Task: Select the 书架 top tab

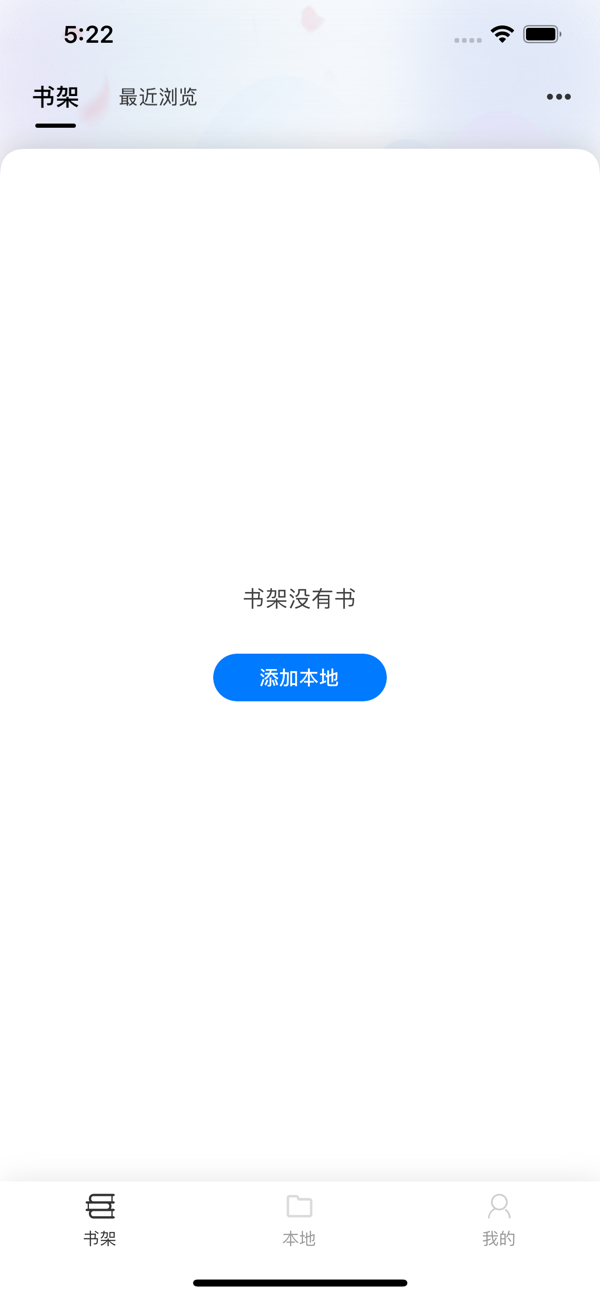Action: coord(56,97)
